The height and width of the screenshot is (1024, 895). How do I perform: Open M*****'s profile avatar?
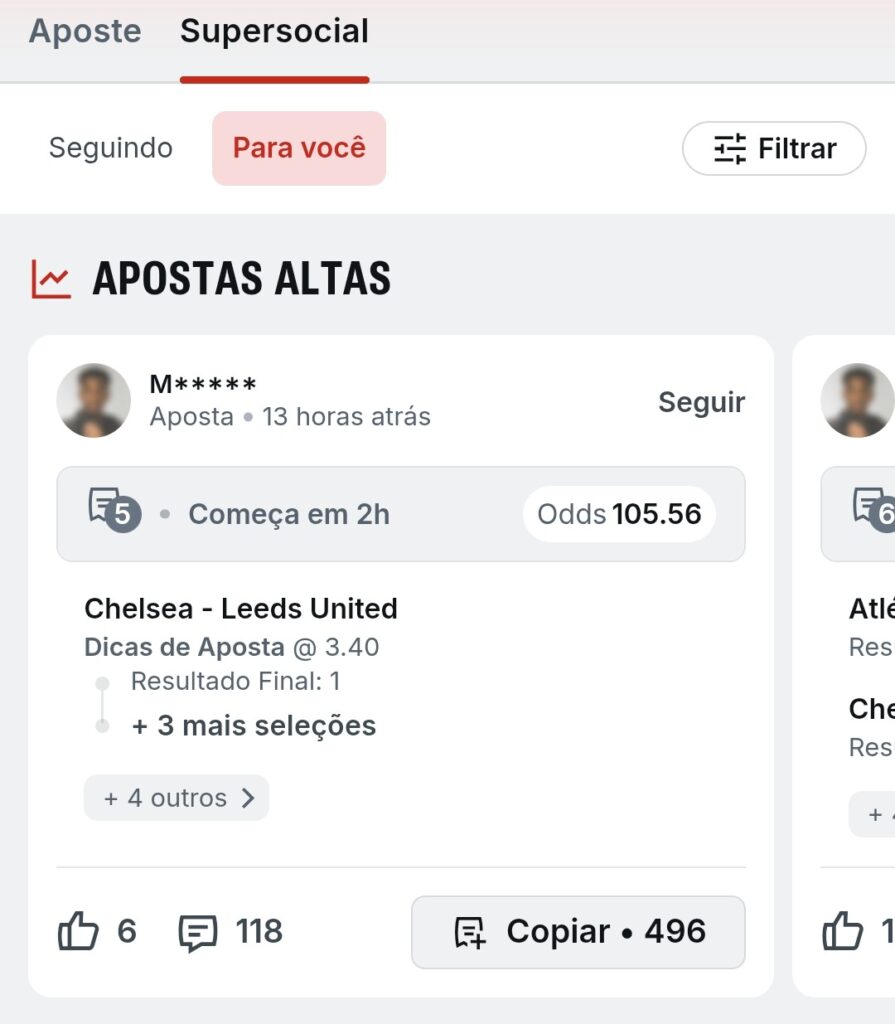pos(93,401)
